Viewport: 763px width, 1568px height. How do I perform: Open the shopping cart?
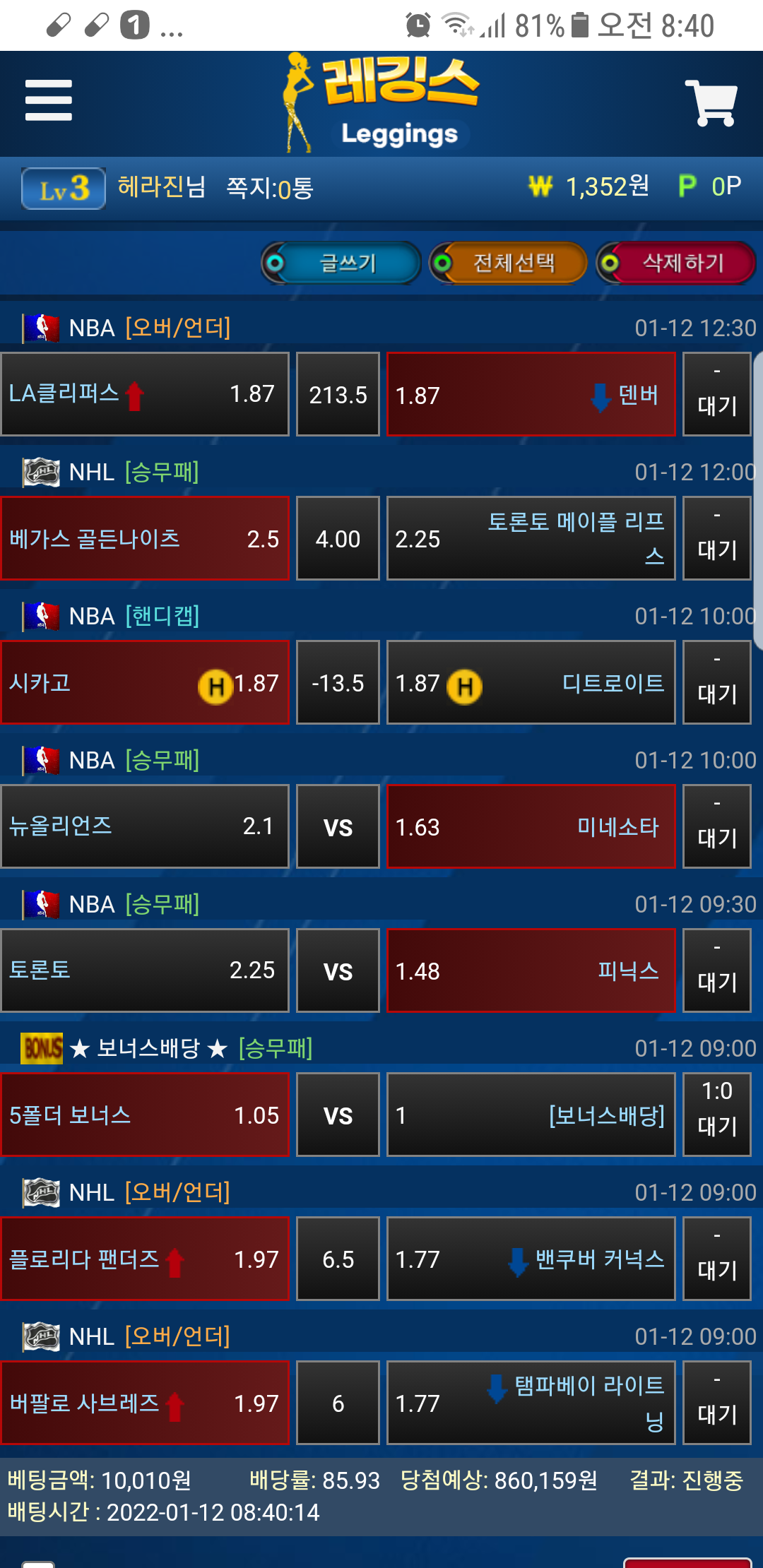pos(712,103)
